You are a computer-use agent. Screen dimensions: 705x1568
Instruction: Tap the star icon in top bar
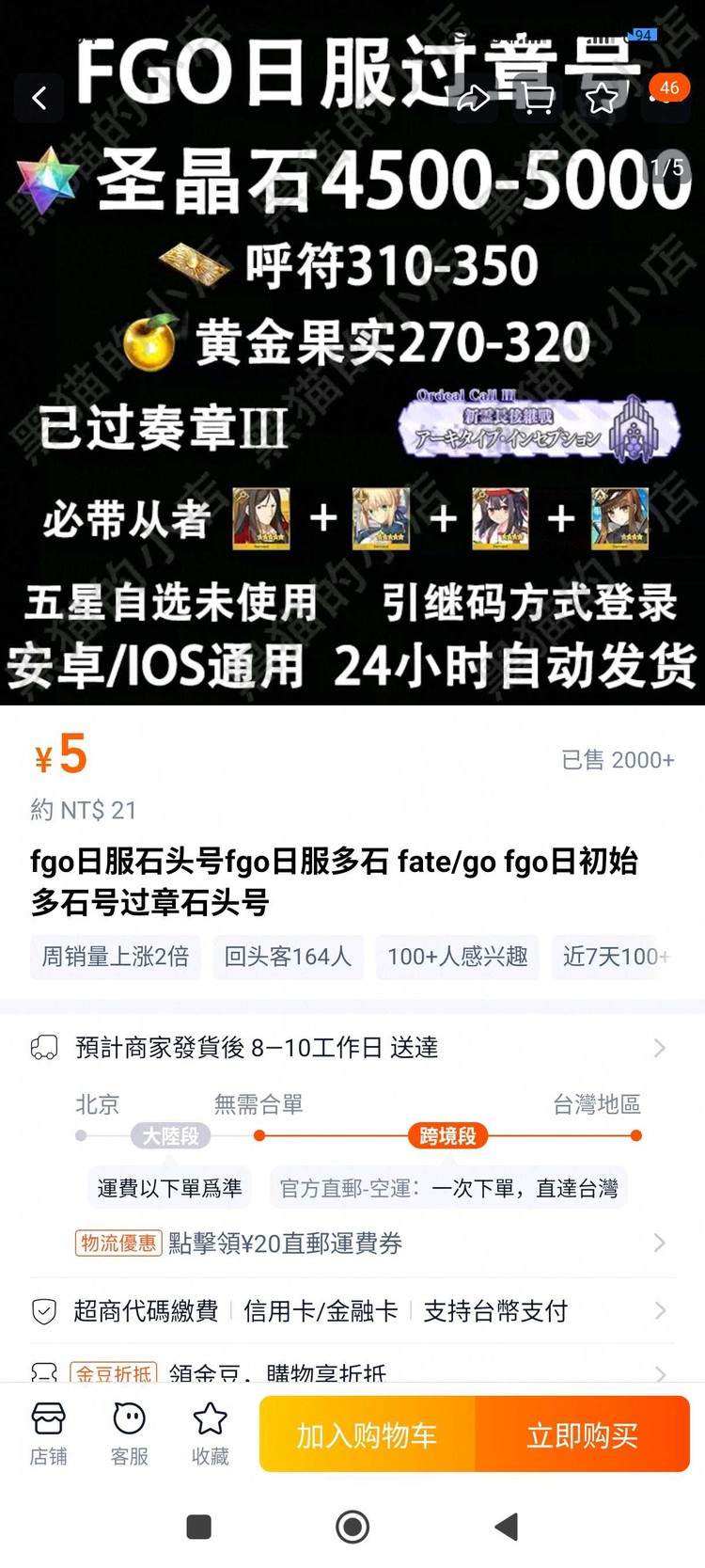(602, 98)
